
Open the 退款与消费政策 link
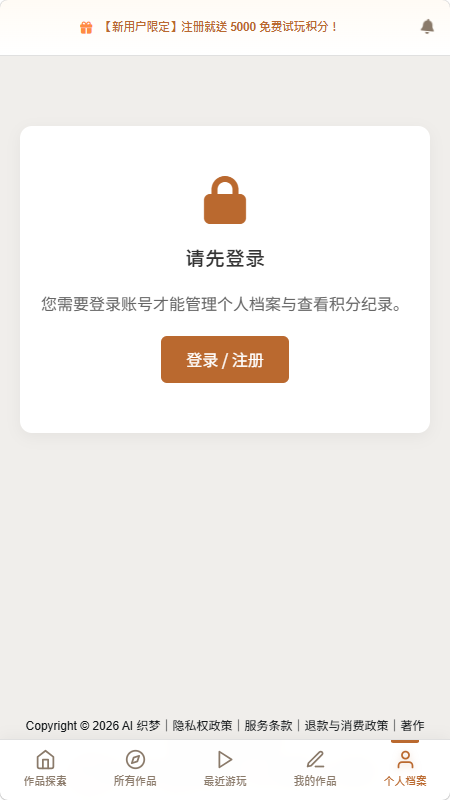pyautogui.click(x=346, y=726)
